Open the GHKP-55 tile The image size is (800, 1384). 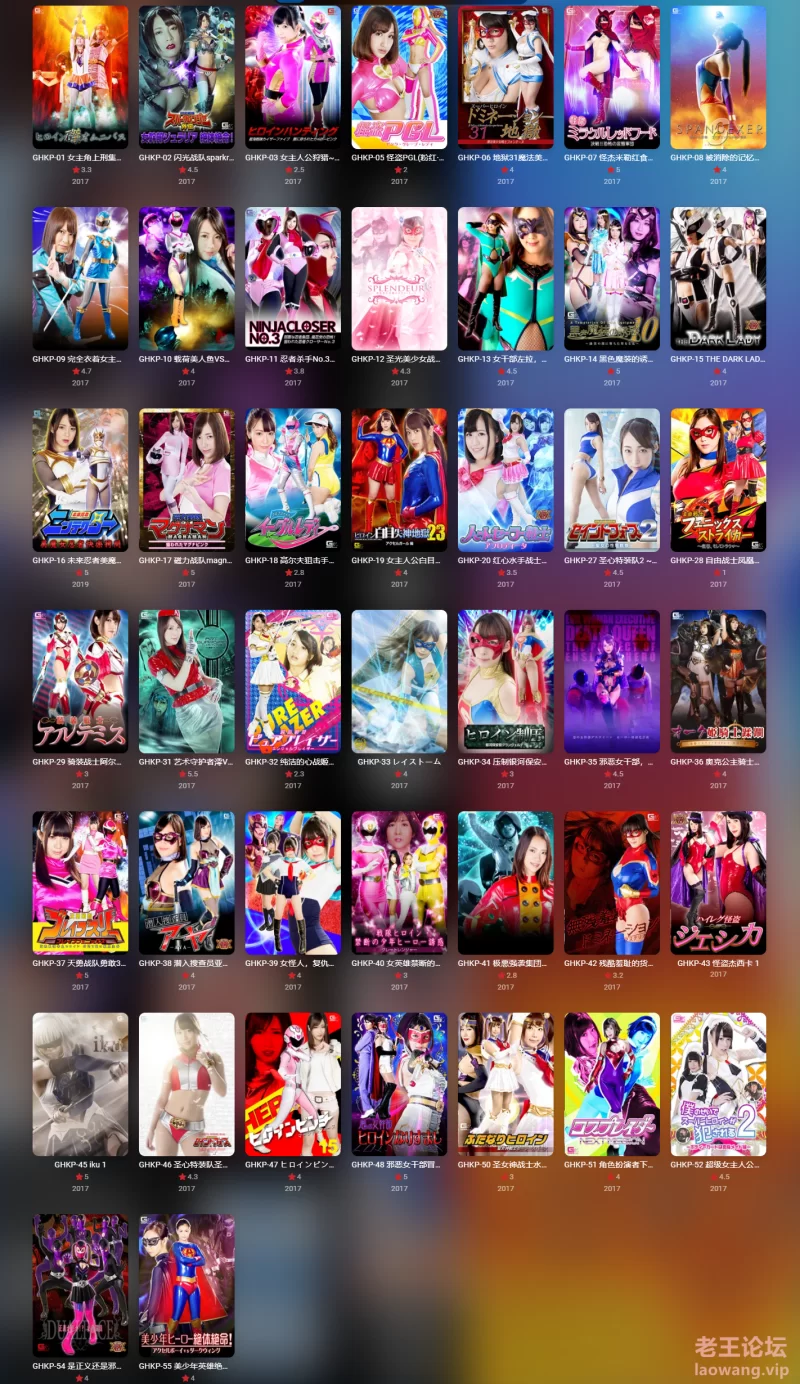(187, 1286)
